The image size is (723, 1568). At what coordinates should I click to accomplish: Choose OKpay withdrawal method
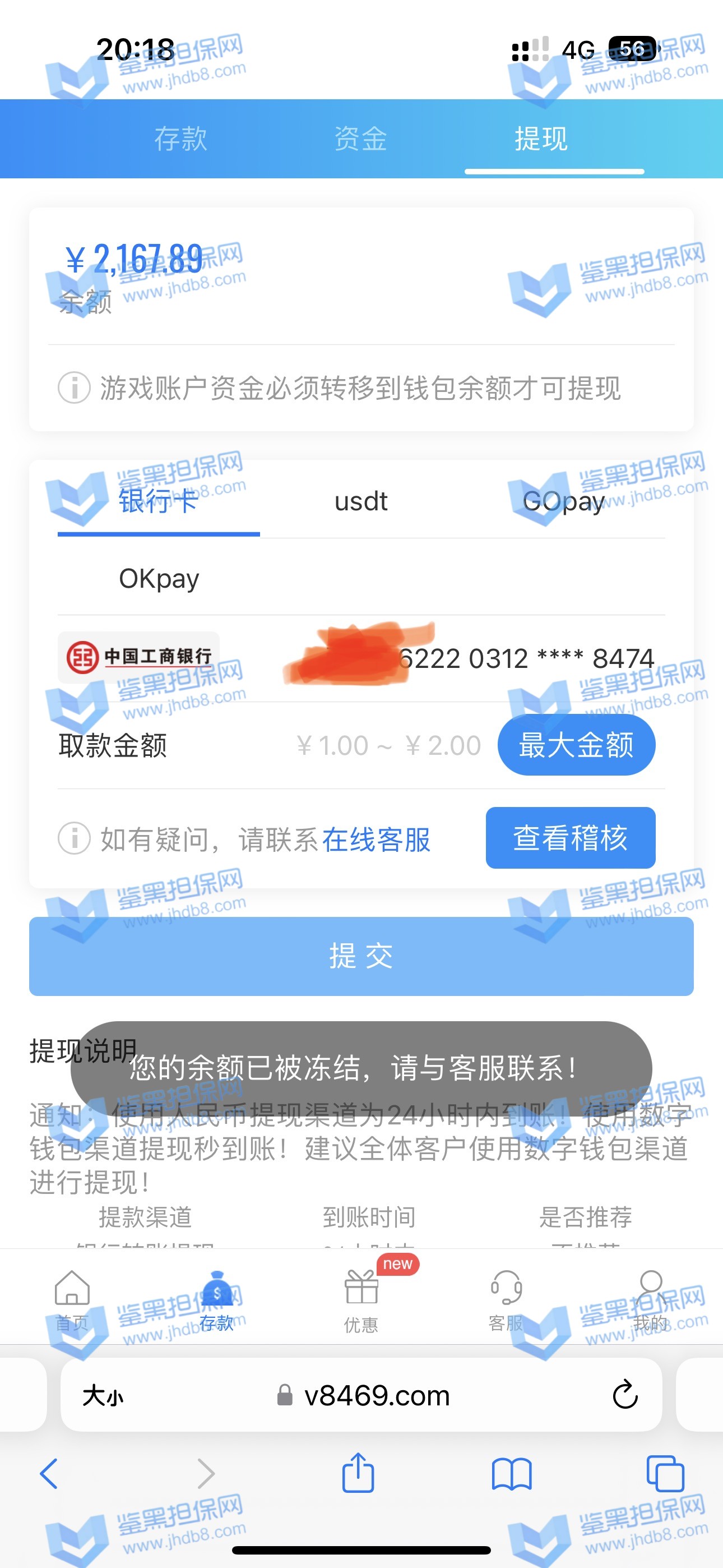(x=159, y=579)
